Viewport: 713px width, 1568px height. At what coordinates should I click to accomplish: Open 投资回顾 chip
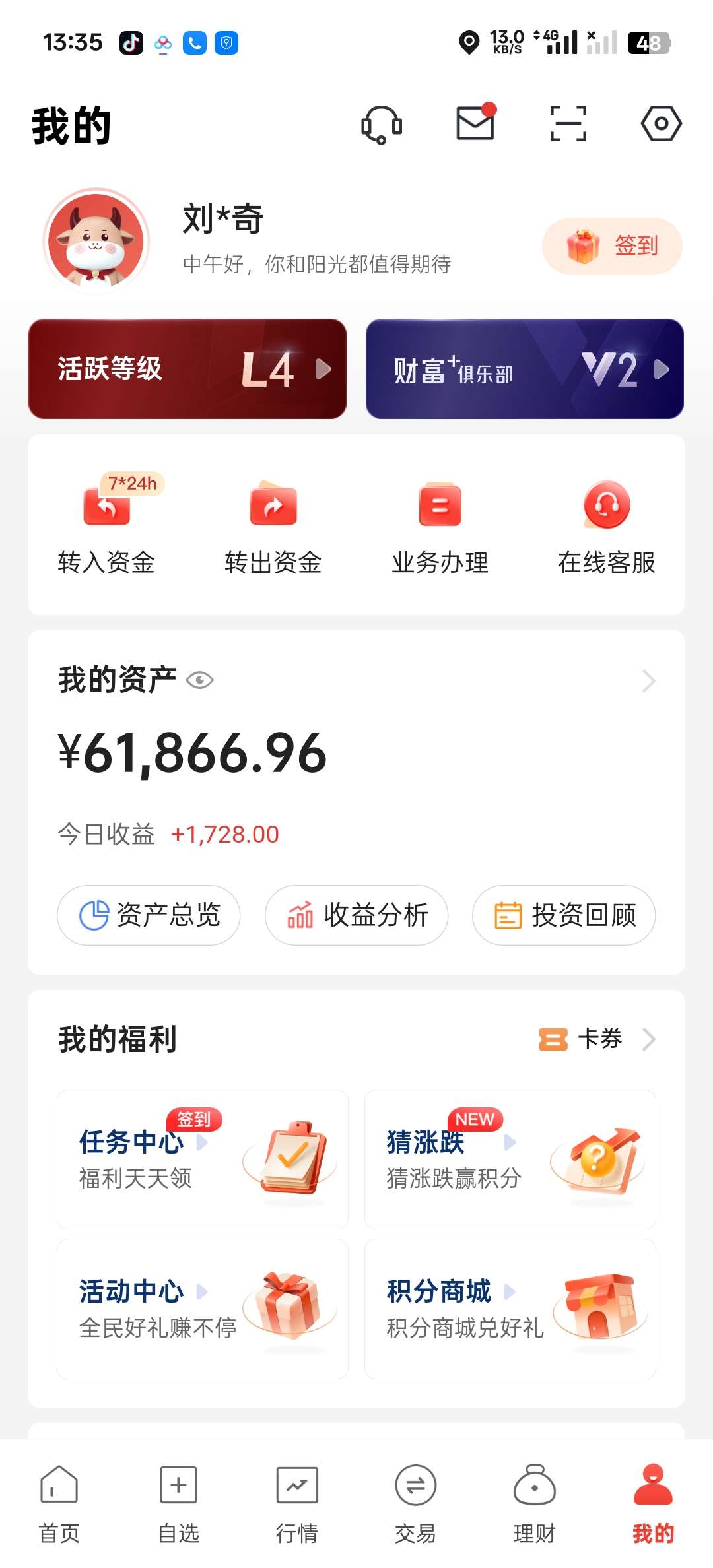click(564, 915)
